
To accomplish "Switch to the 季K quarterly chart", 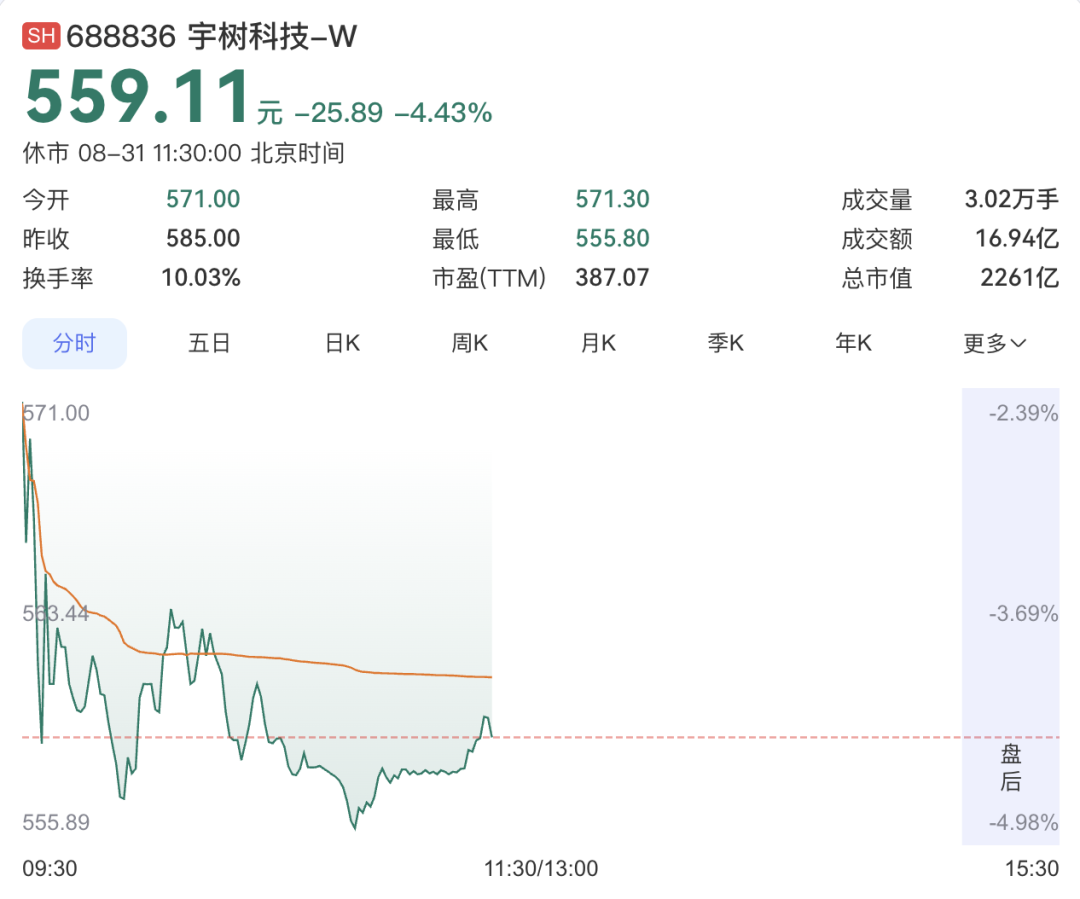I will 726,343.
